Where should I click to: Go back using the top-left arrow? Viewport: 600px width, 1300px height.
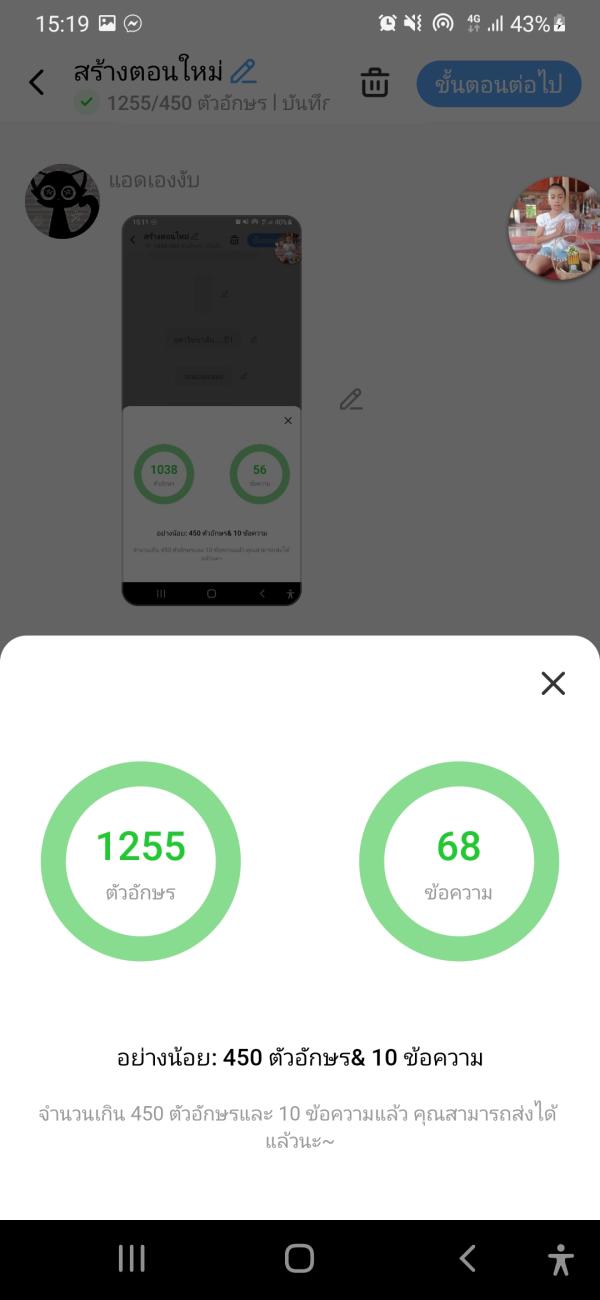[x=37, y=82]
